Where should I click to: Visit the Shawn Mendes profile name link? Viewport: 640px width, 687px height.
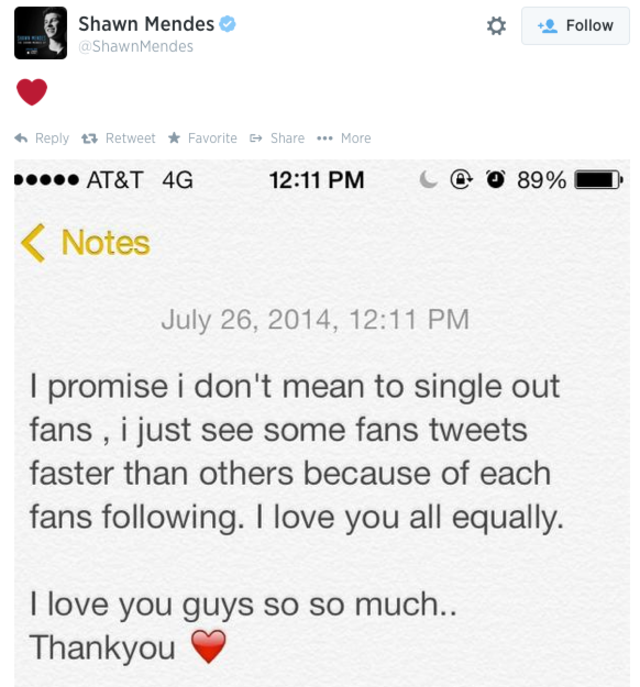tap(146, 23)
